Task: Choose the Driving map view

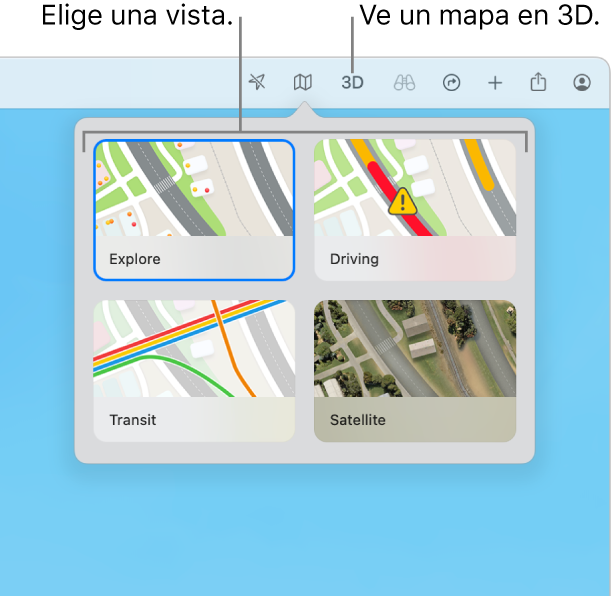Action: [x=415, y=210]
